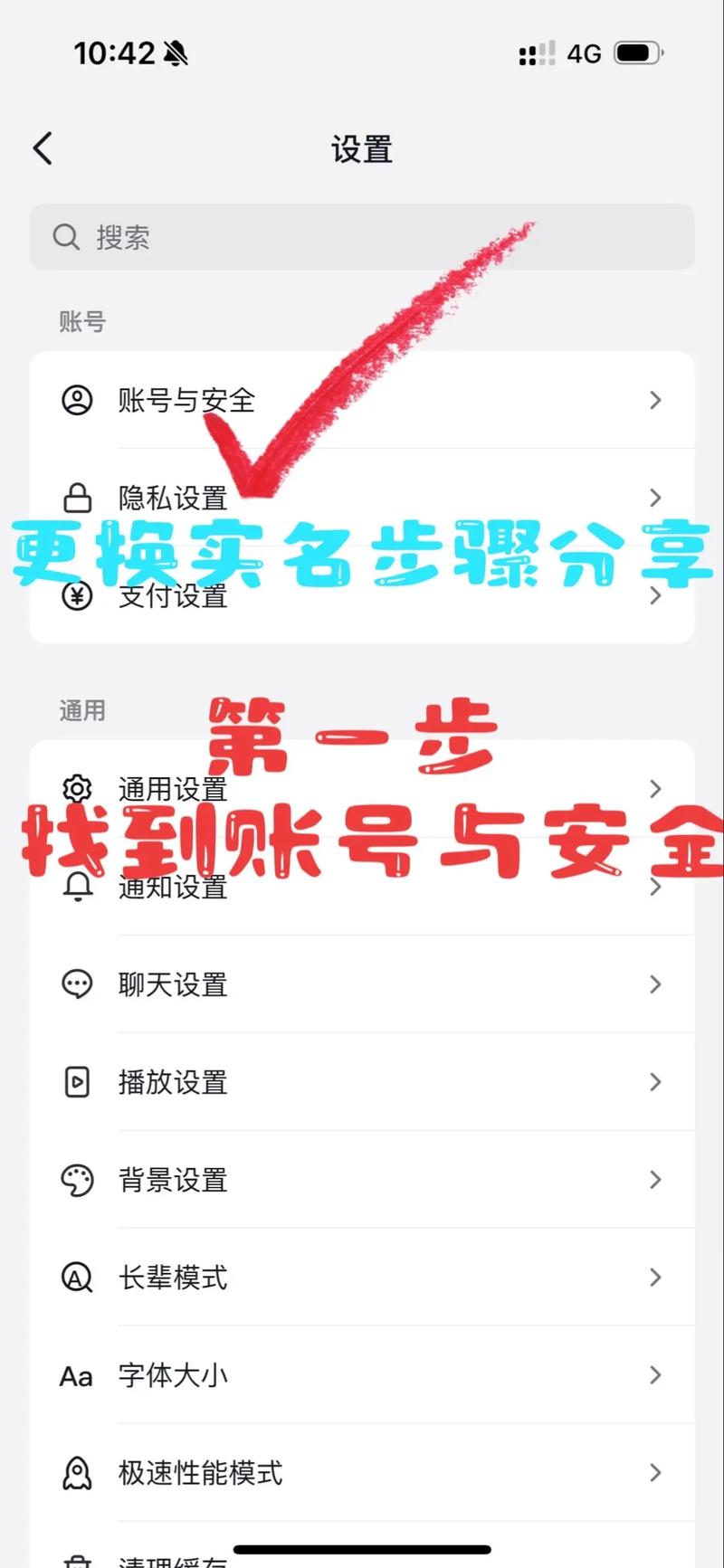Tap the search magnifier in the search bar
Viewport: 724px width, 1568px height.
point(65,237)
